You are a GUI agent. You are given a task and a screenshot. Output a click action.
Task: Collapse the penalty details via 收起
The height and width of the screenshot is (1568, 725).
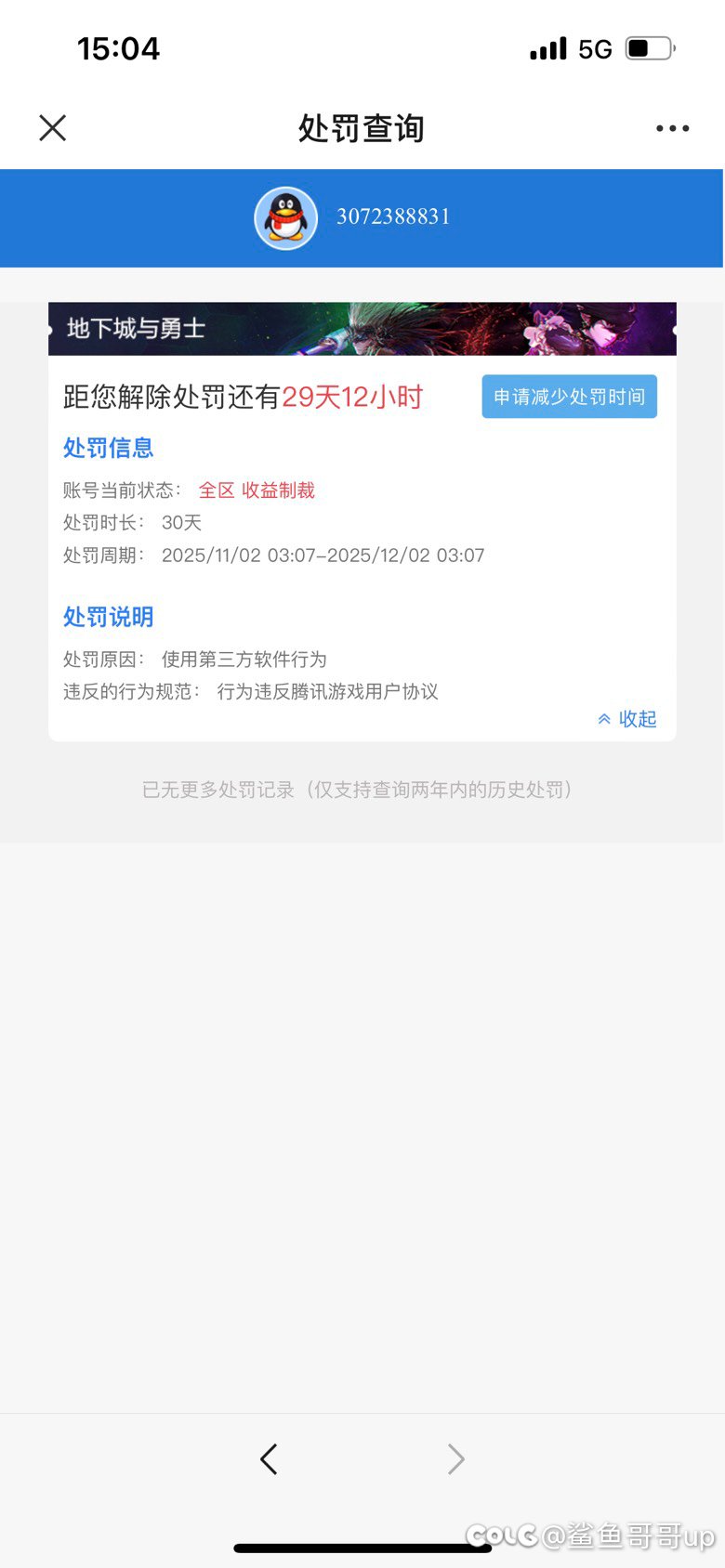639,719
